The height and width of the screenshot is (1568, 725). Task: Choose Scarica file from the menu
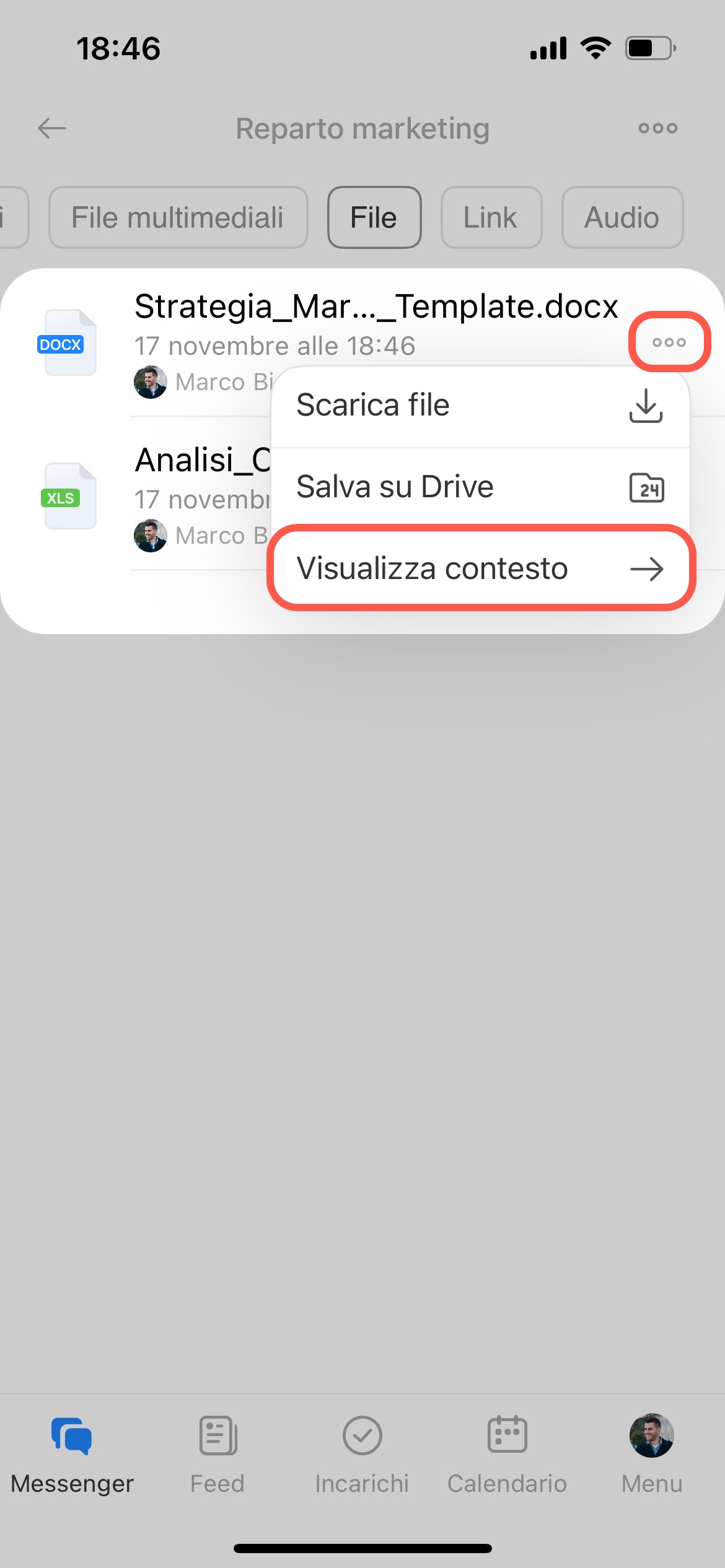pyautogui.click(x=480, y=406)
